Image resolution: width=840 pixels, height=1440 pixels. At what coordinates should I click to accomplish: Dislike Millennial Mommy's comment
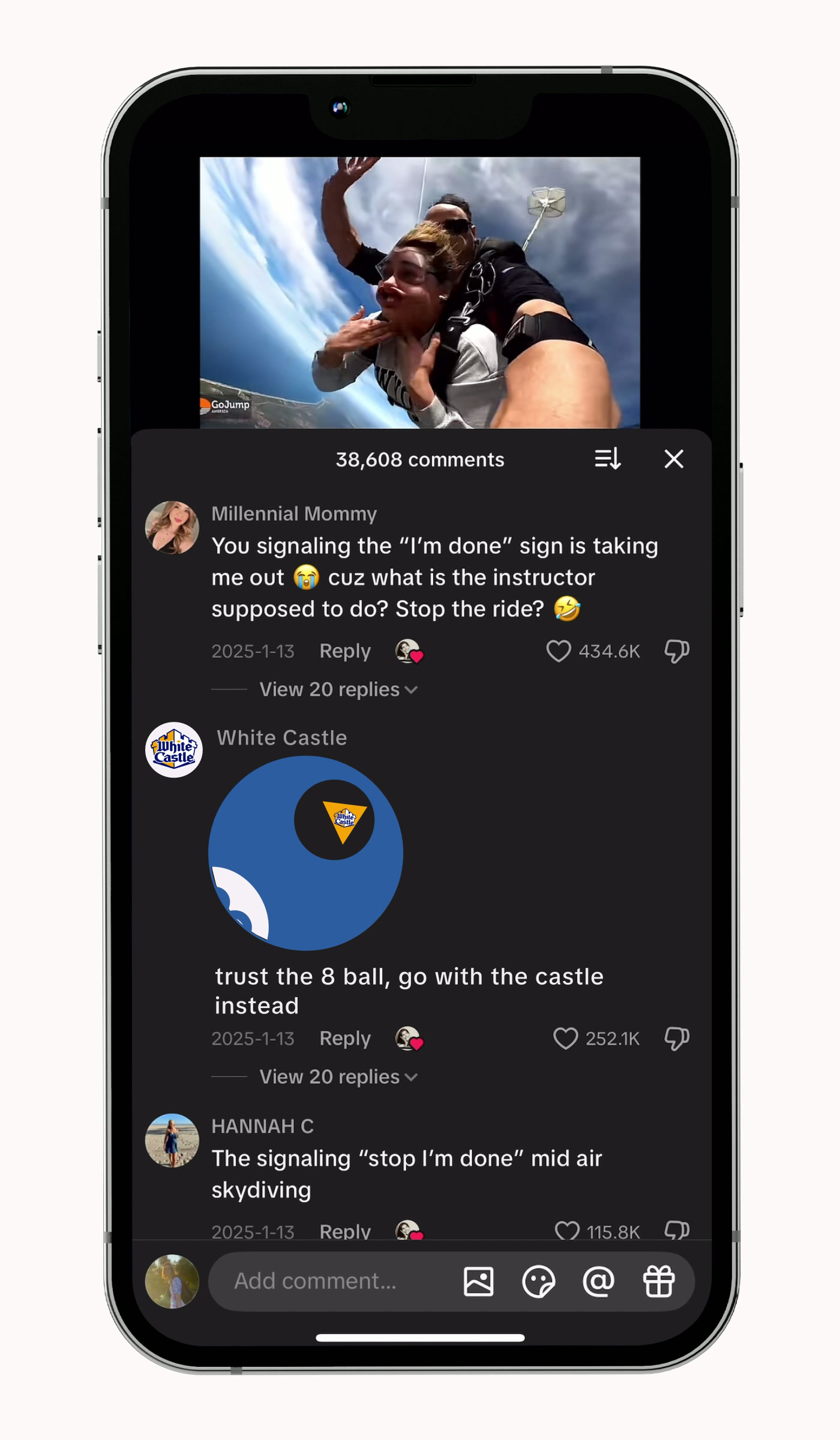677,651
